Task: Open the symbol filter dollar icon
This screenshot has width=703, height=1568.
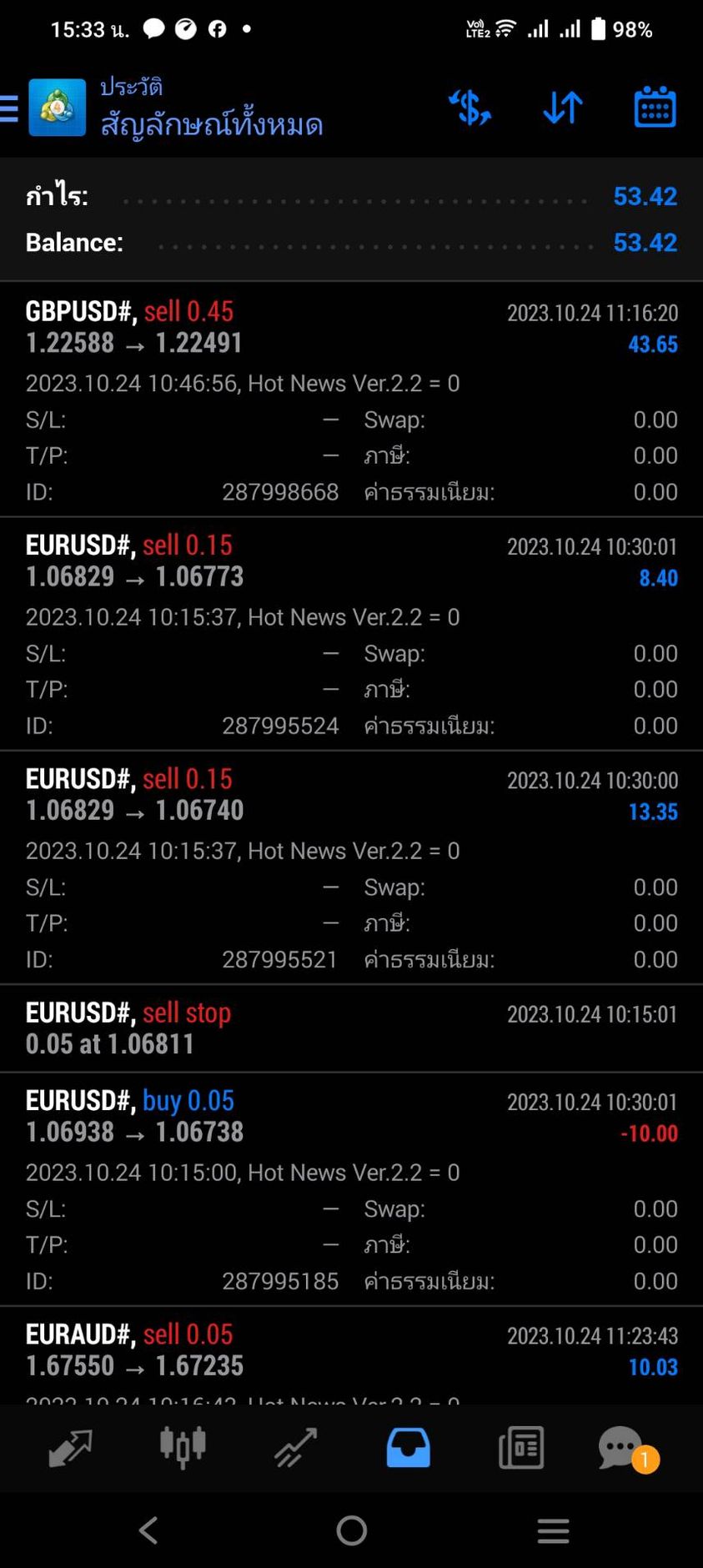Action: 470,108
